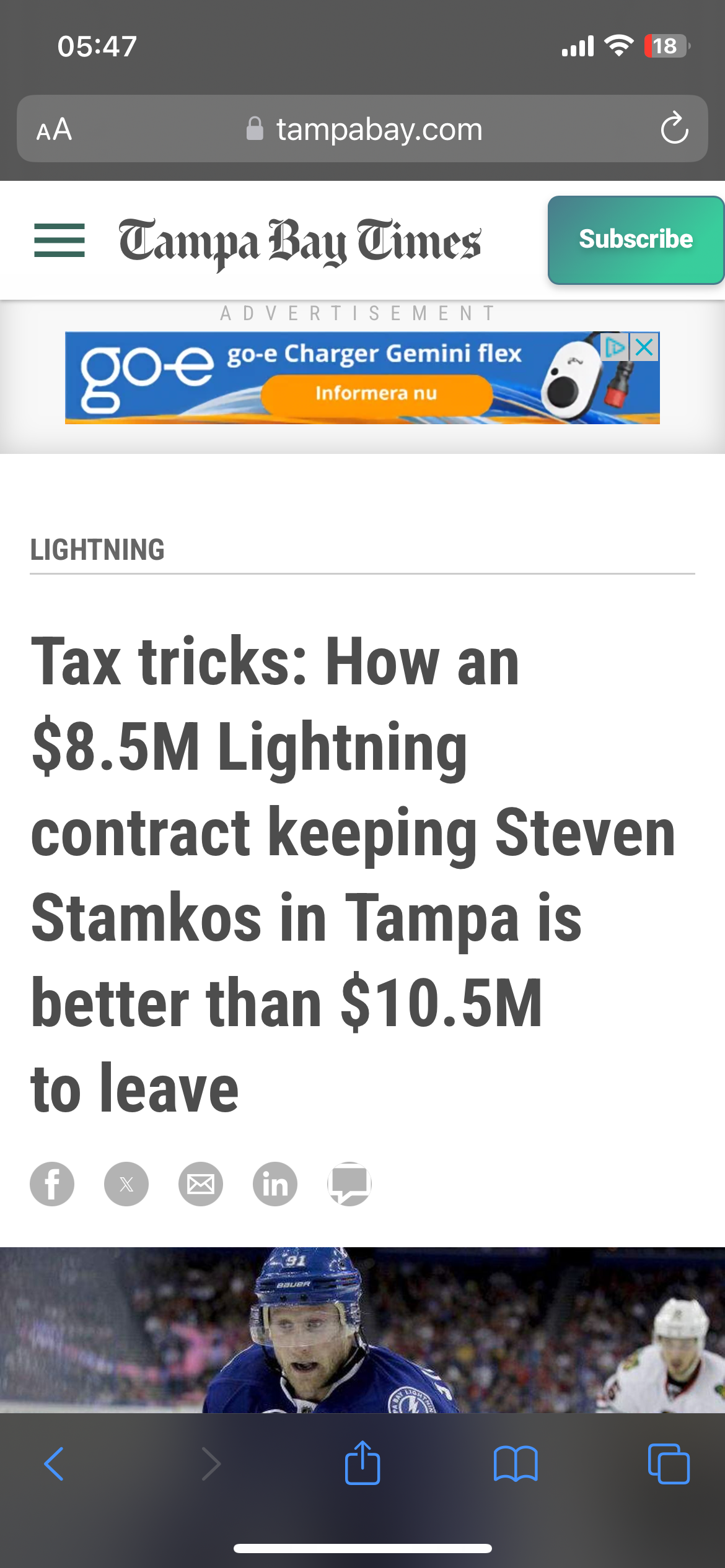Tap the Subscribe button

(636, 240)
